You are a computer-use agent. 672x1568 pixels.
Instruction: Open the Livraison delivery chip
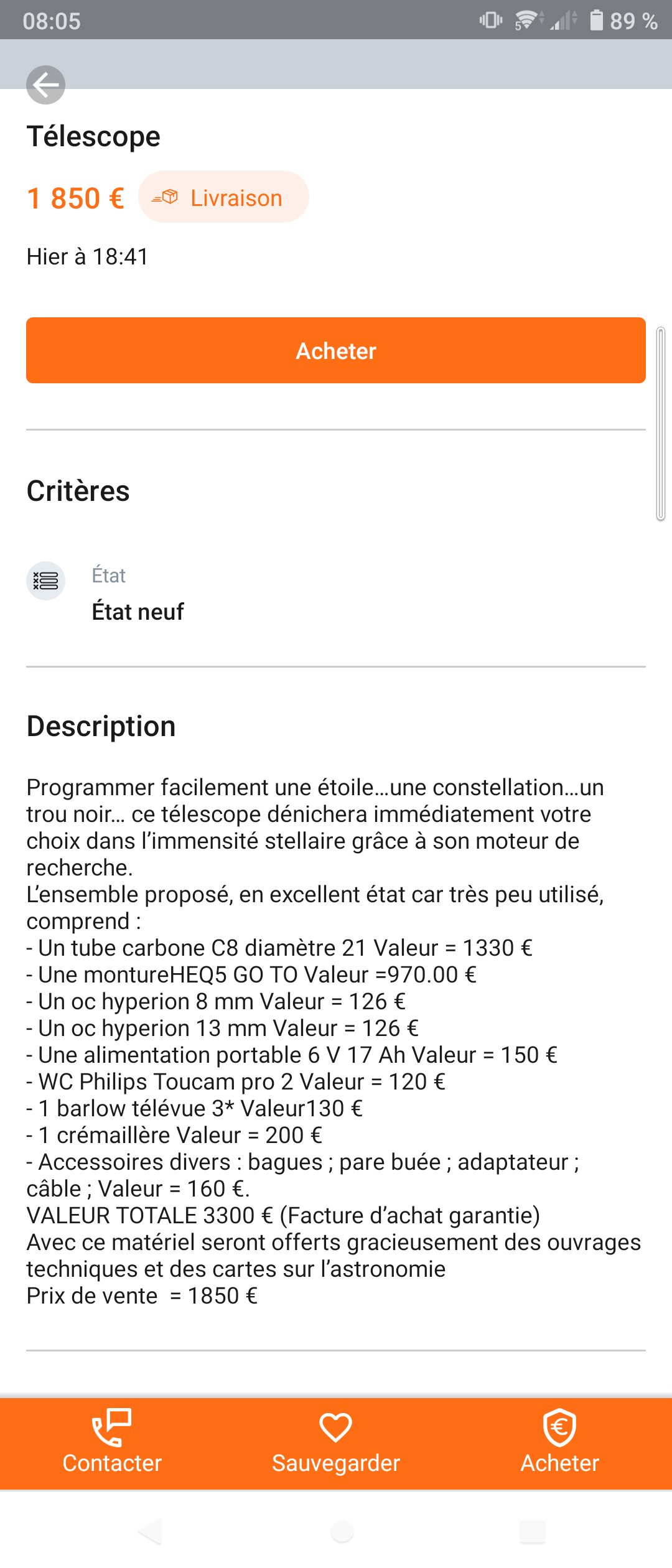click(223, 197)
